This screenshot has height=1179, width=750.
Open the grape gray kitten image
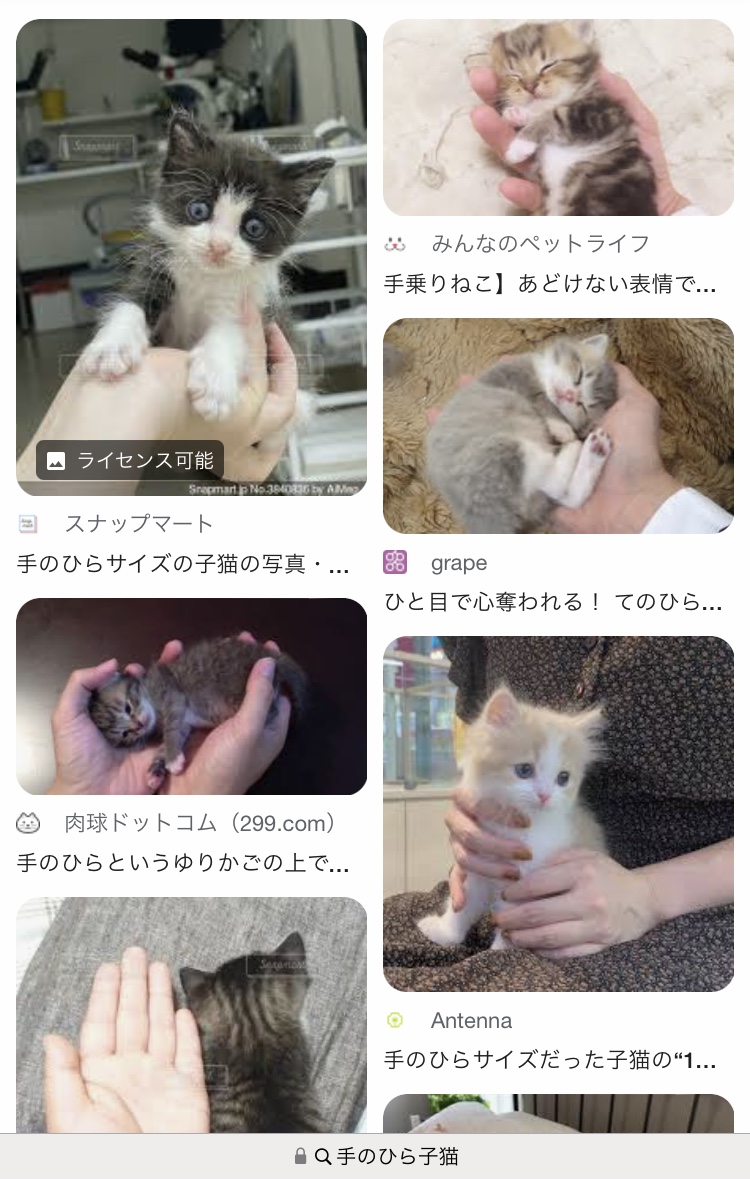(x=558, y=426)
